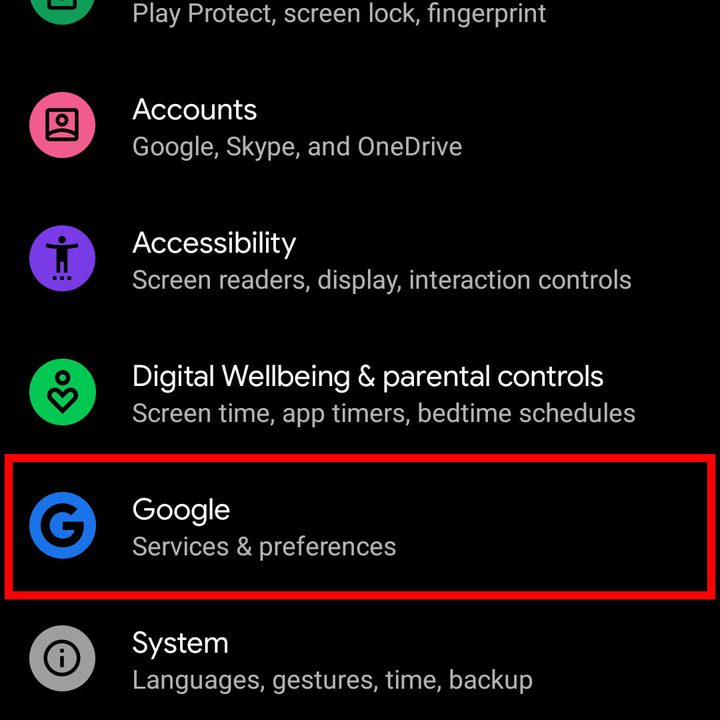720x720 pixels.
Task: Open System settings
Action: click(332, 660)
